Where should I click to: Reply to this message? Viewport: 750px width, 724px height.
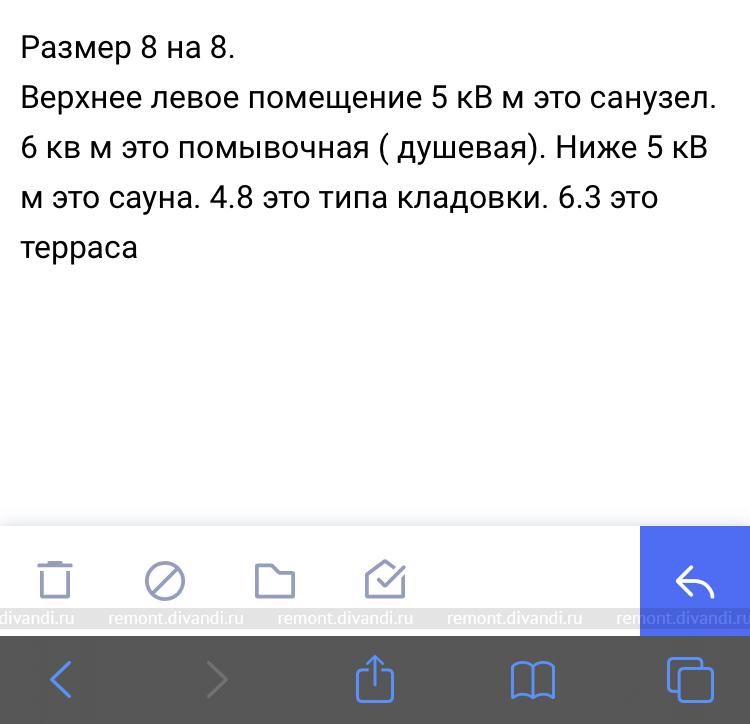[x=694, y=580]
